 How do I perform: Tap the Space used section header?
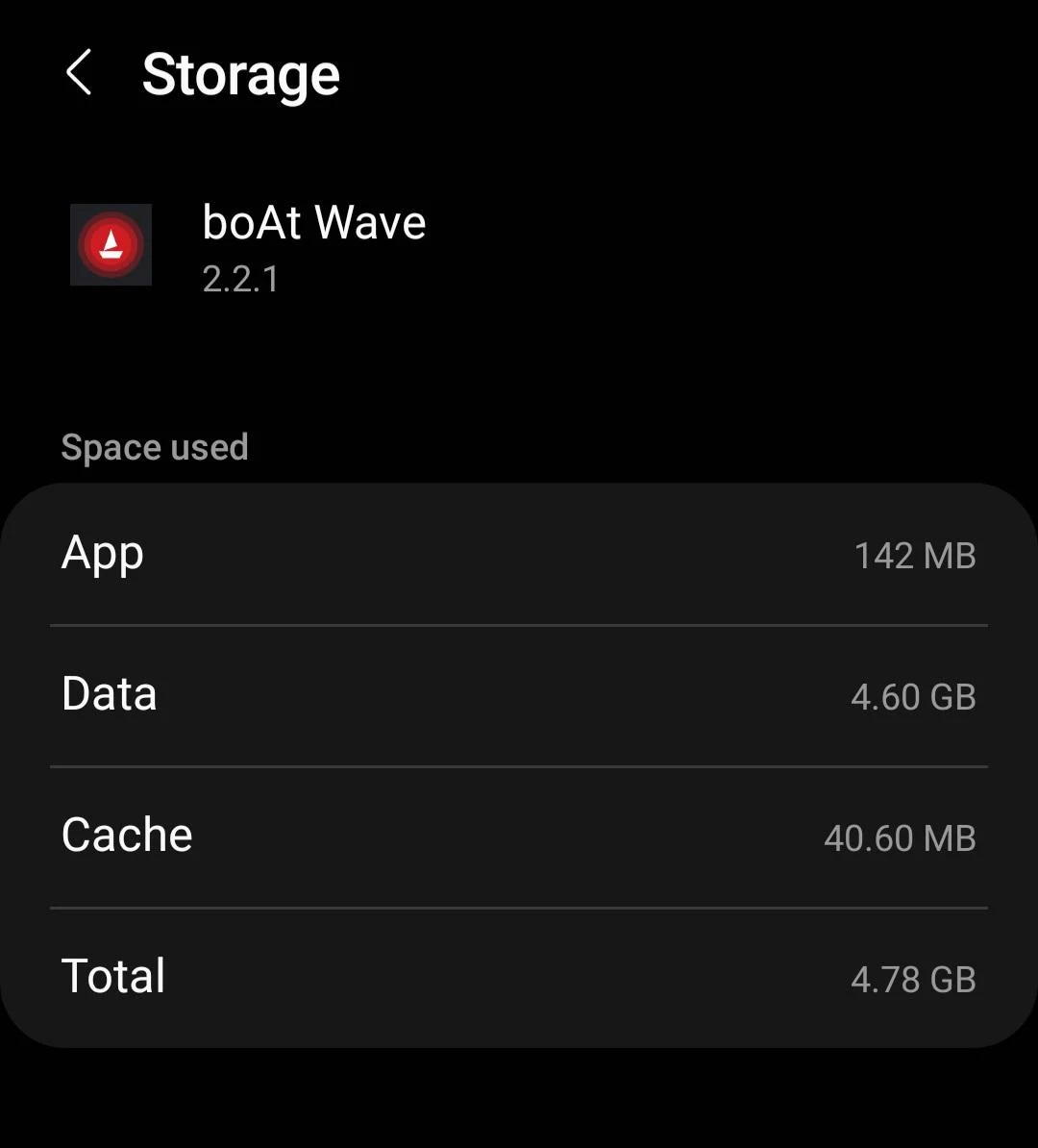[x=155, y=446]
